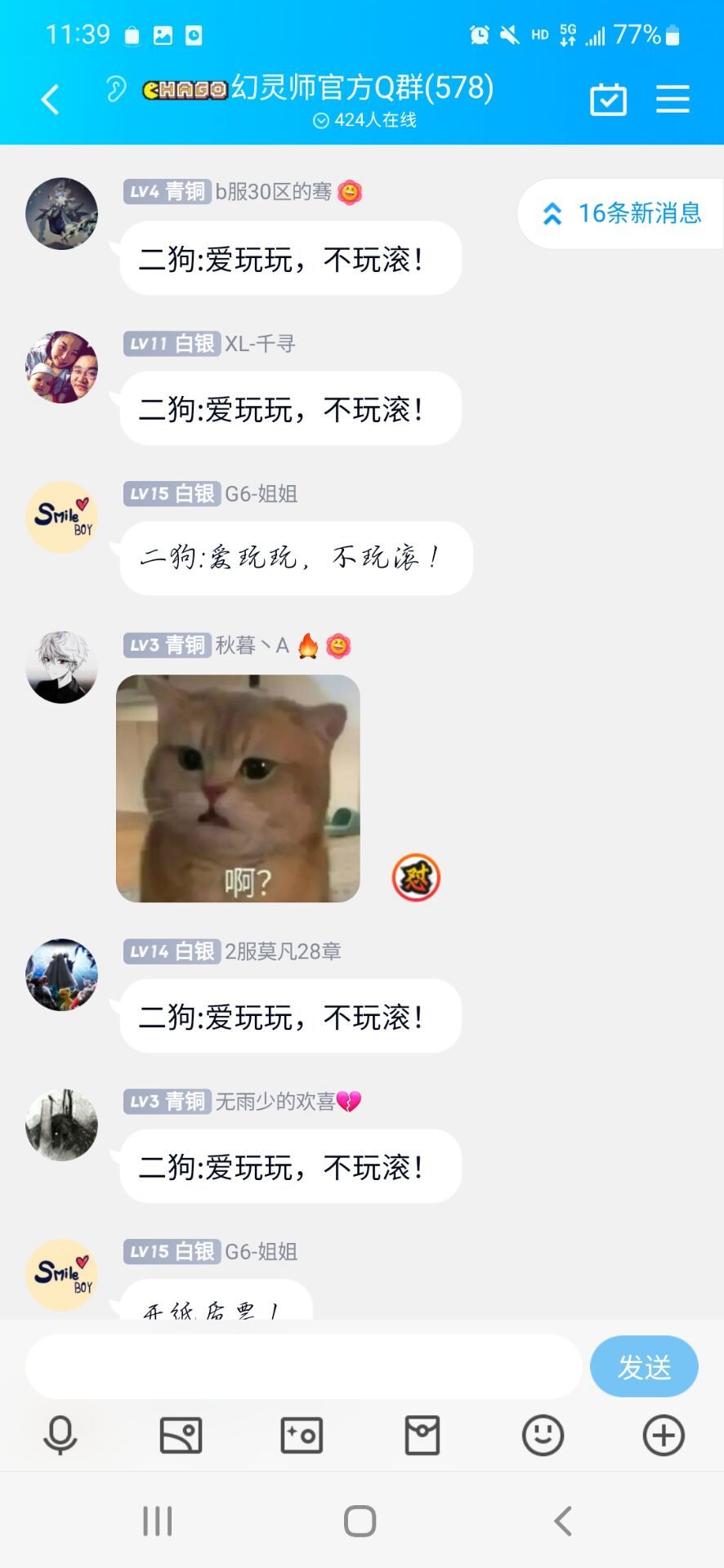
Task: Tap the red badge icon beside cat sticker
Action: coord(416,878)
